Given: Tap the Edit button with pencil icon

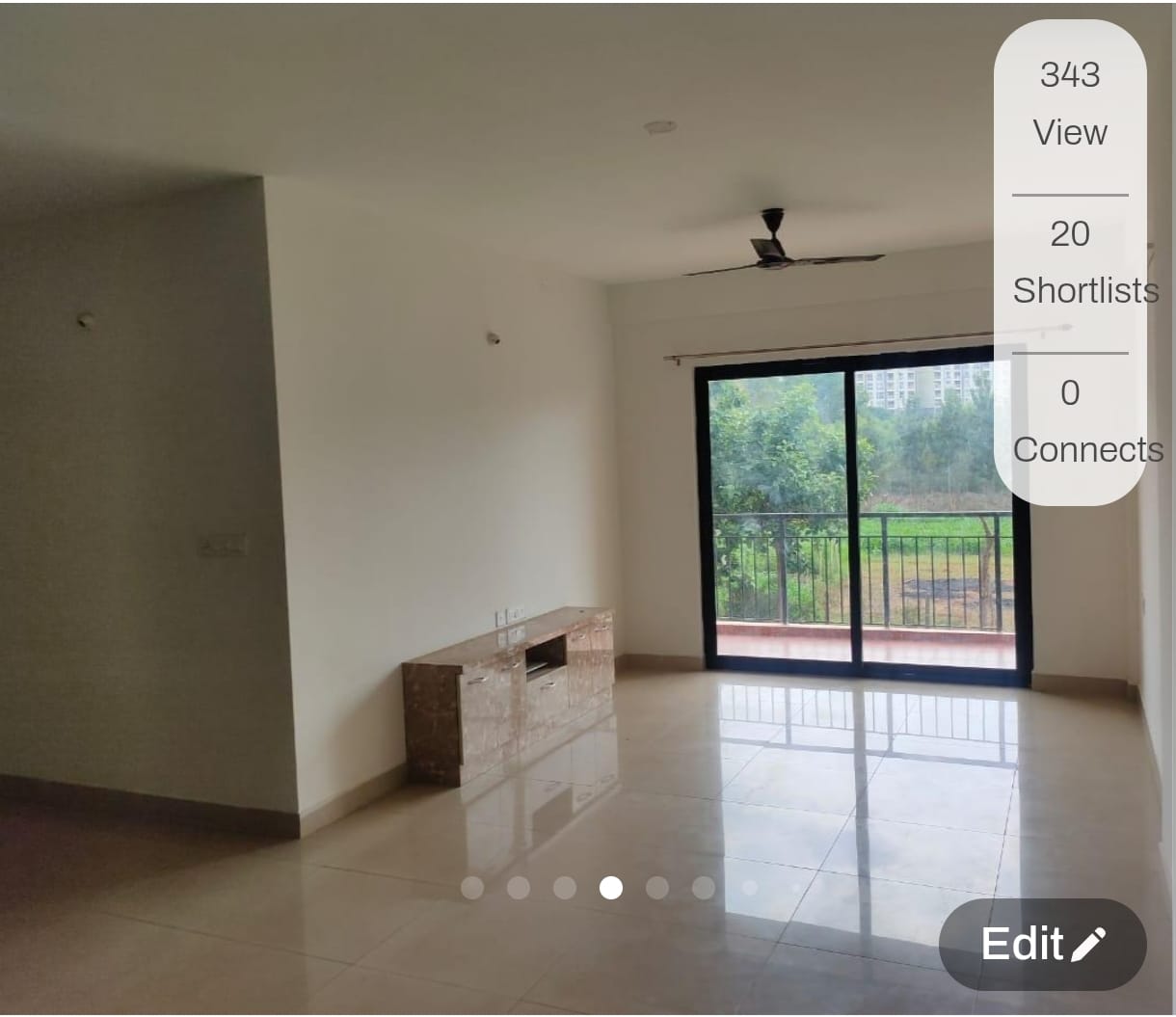Looking at the screenshot, I should click(x=1043, y=945).
